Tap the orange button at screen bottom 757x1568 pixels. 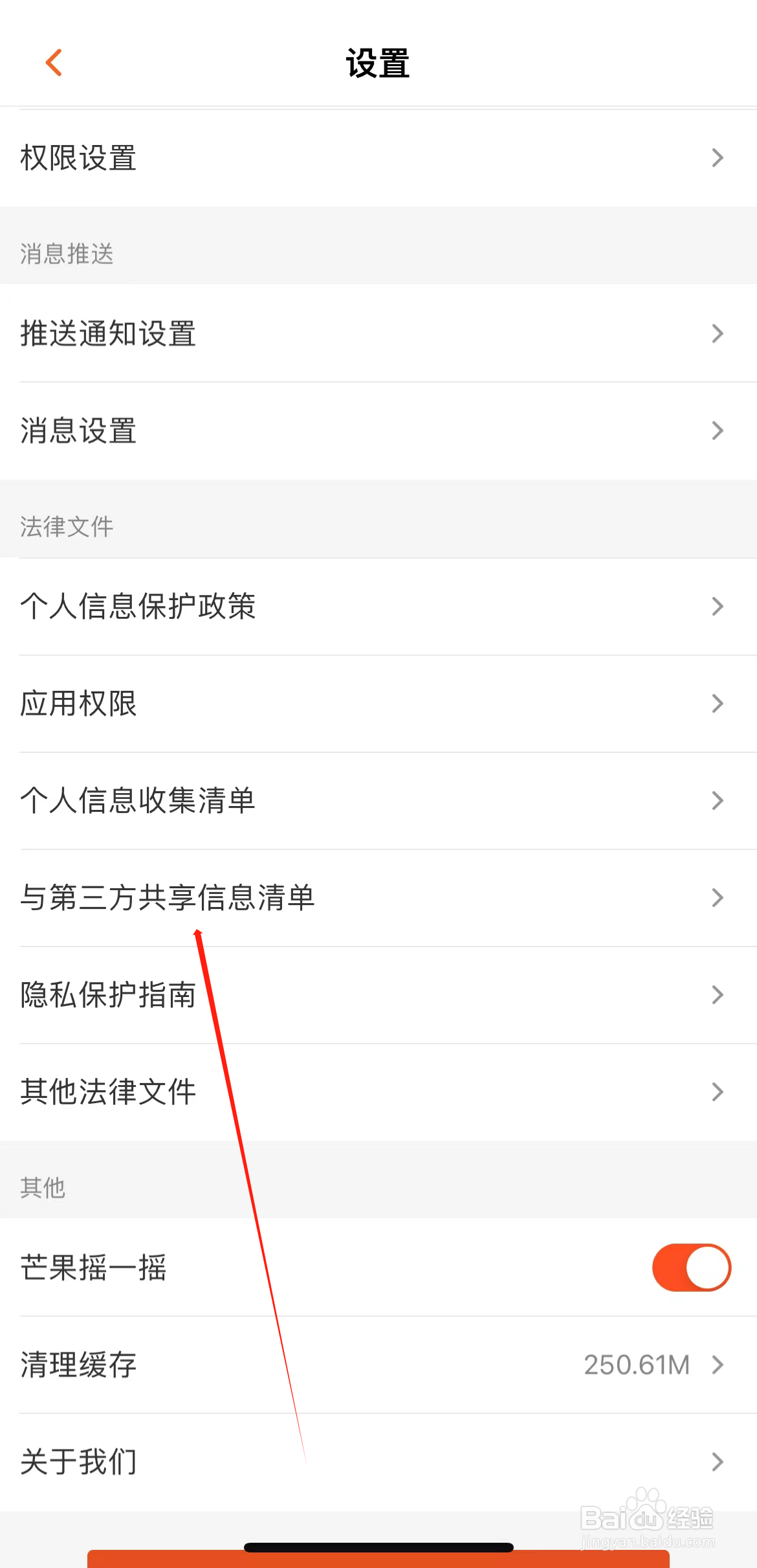(x=378, y=1560)
